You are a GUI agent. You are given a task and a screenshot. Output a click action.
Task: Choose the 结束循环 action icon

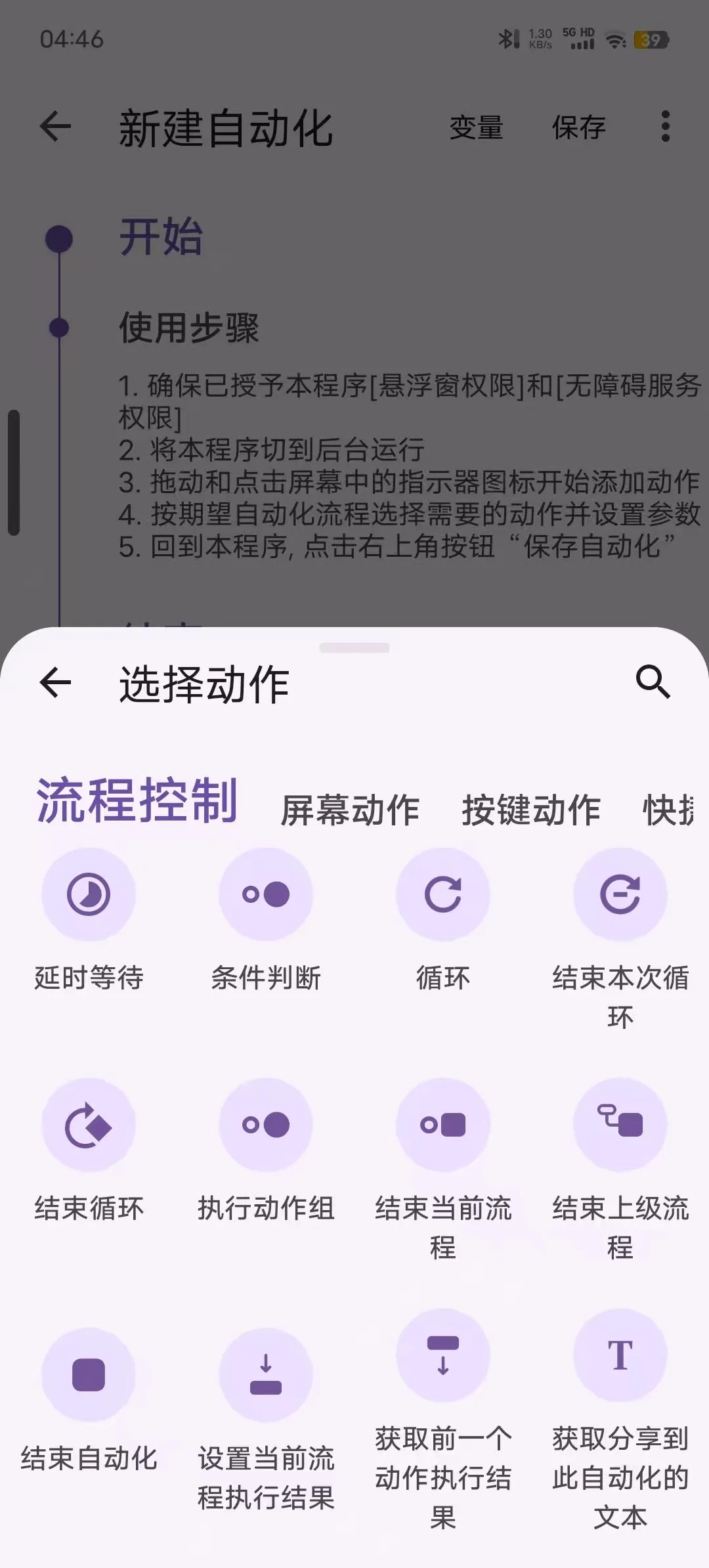point(89,1124)
